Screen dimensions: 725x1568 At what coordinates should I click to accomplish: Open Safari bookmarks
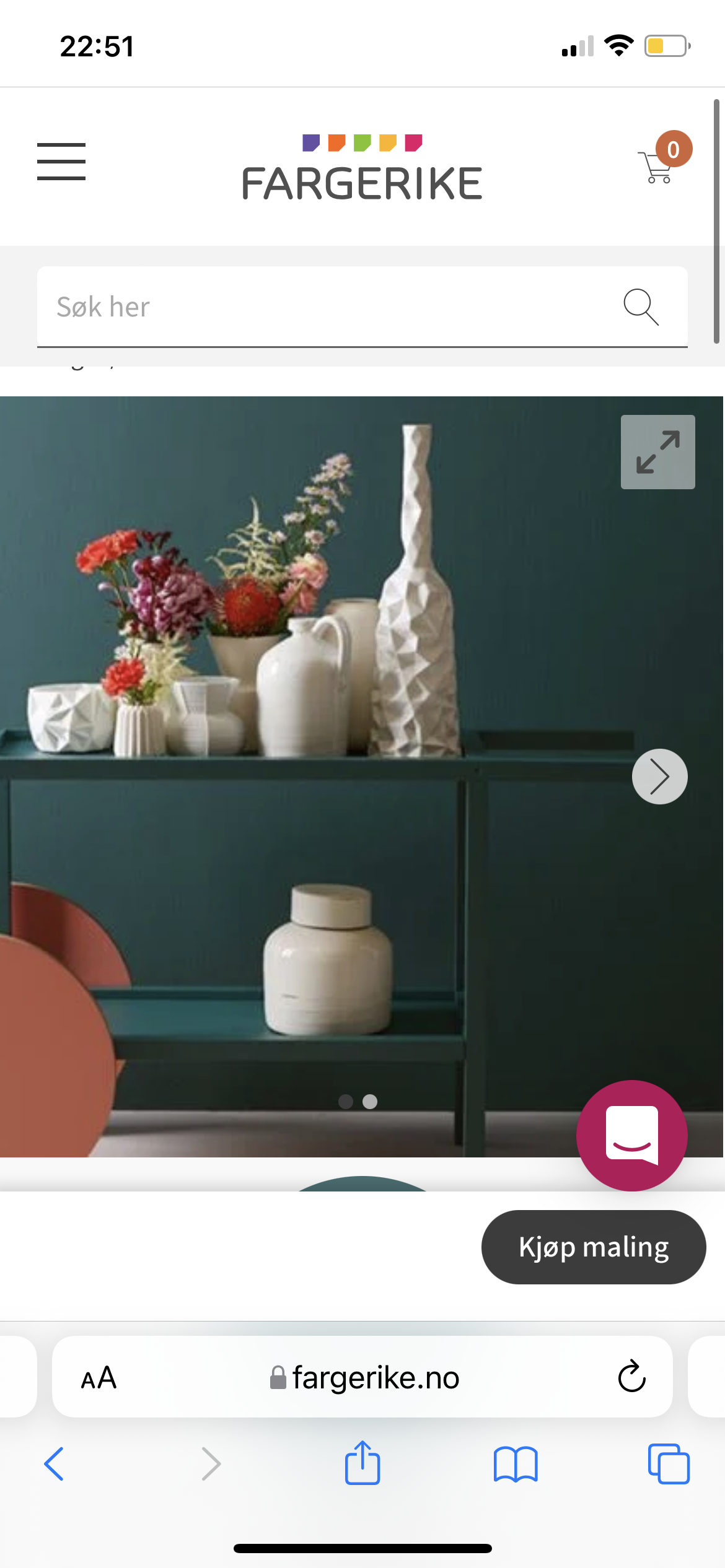tap(516, 1464)
